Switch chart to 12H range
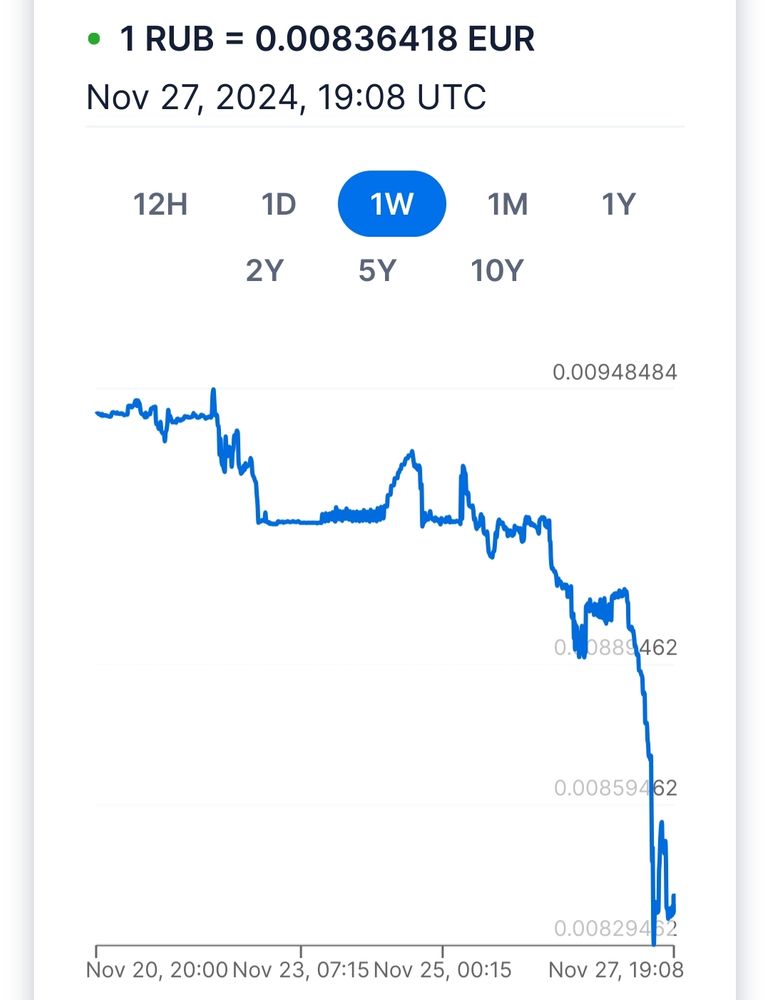 click(x=160, y=204)
